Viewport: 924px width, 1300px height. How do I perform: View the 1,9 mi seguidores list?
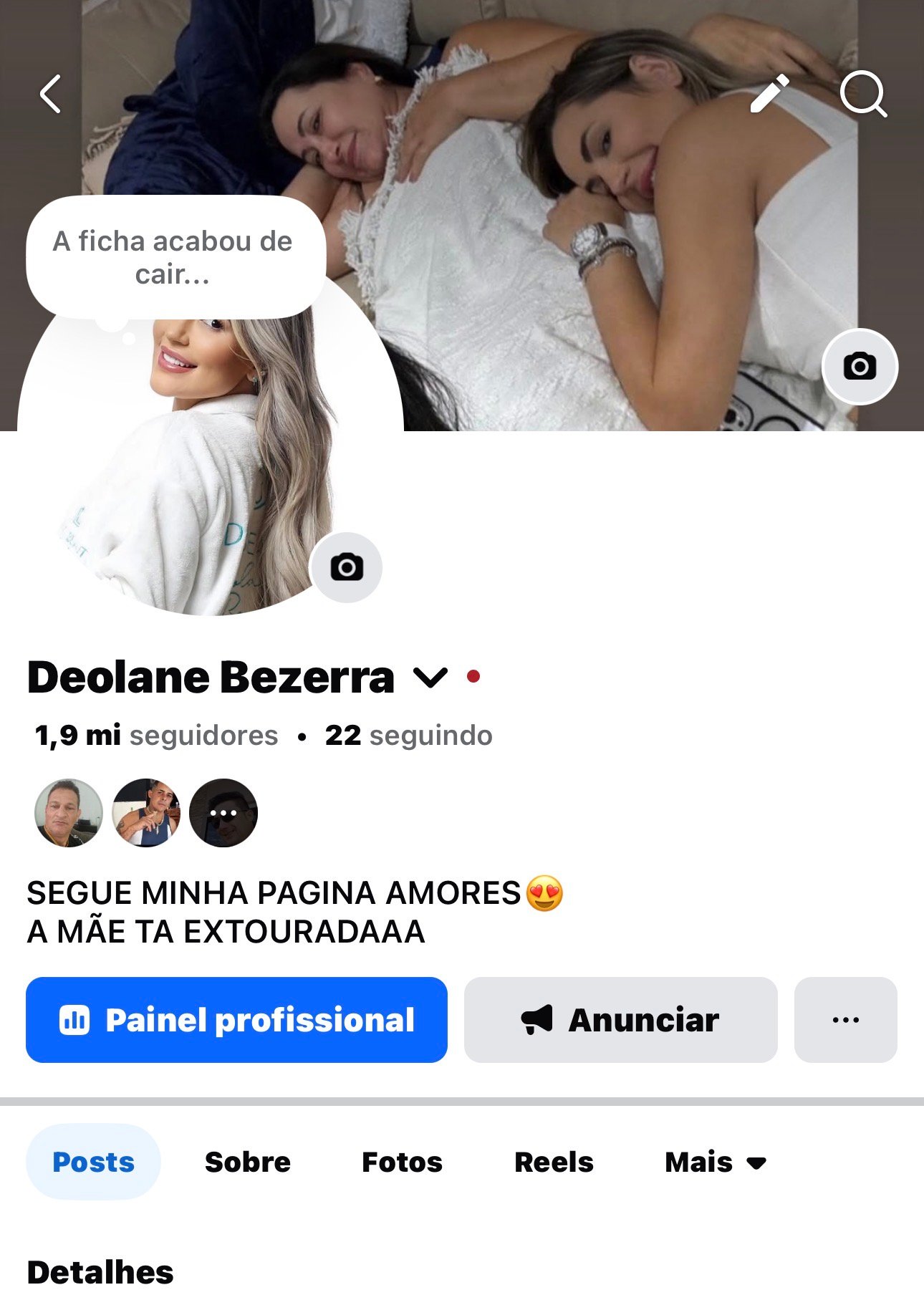tap(156, 736)
